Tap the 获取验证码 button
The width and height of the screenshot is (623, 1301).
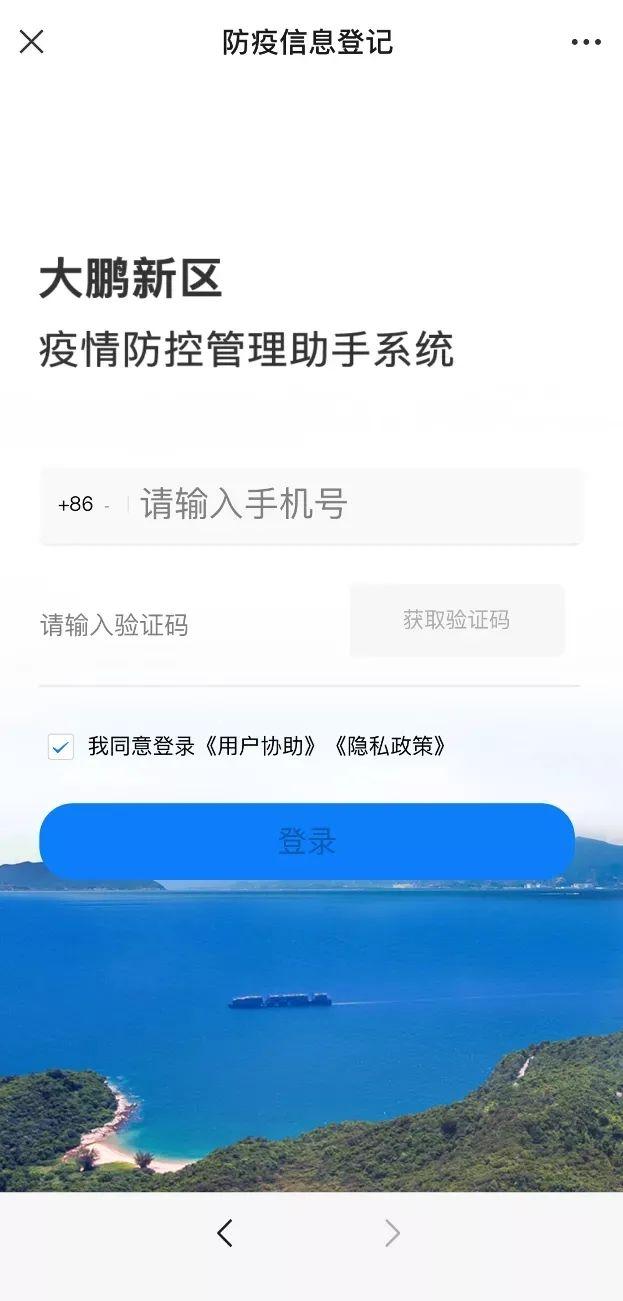(457, 620)
